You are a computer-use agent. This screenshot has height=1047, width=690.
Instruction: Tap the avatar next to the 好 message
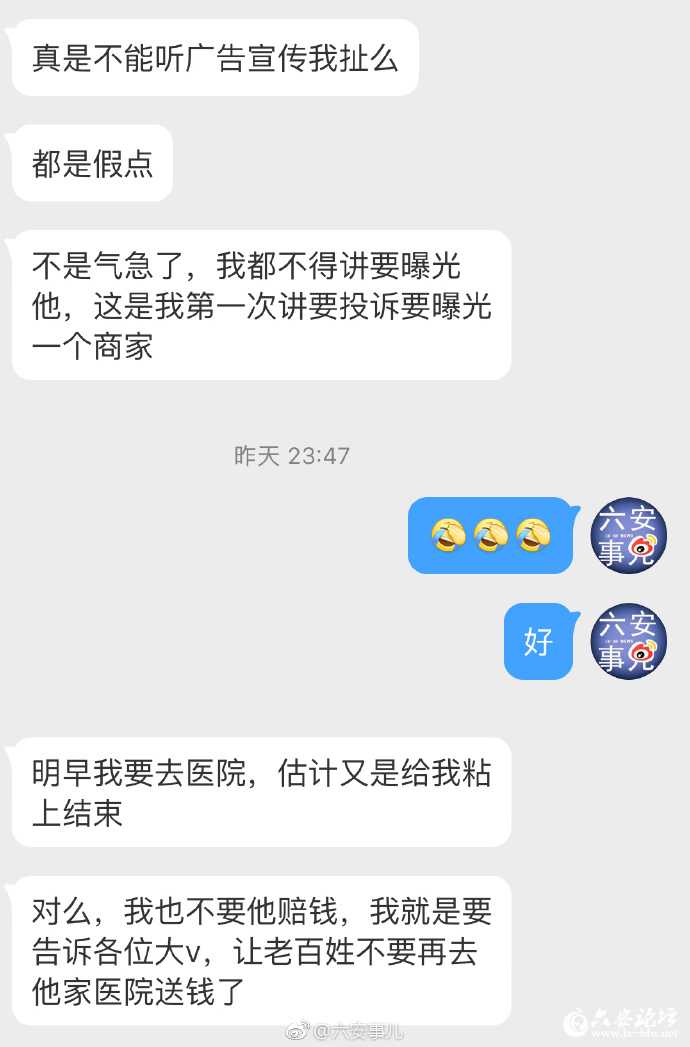628,641
